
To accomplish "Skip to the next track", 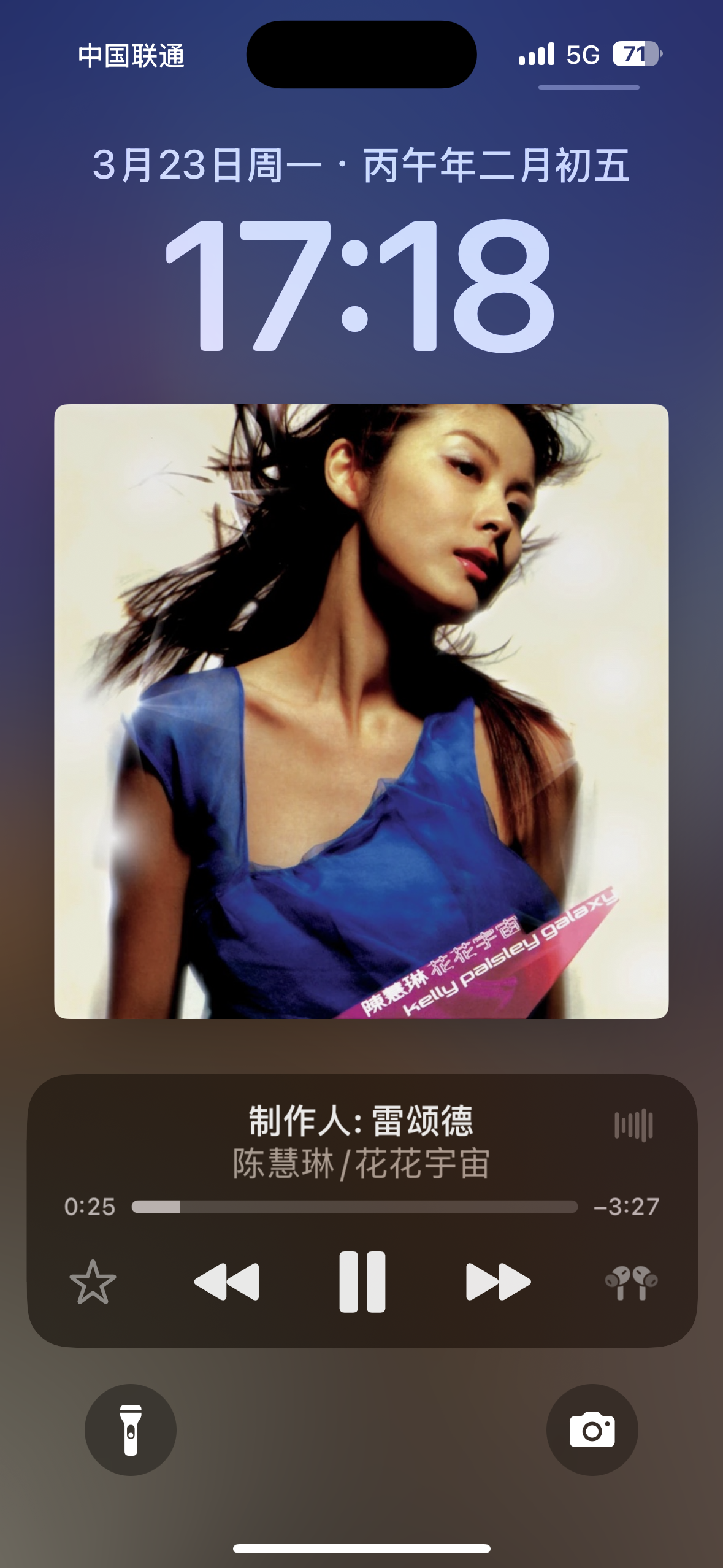I will [x=498, y=1282].
